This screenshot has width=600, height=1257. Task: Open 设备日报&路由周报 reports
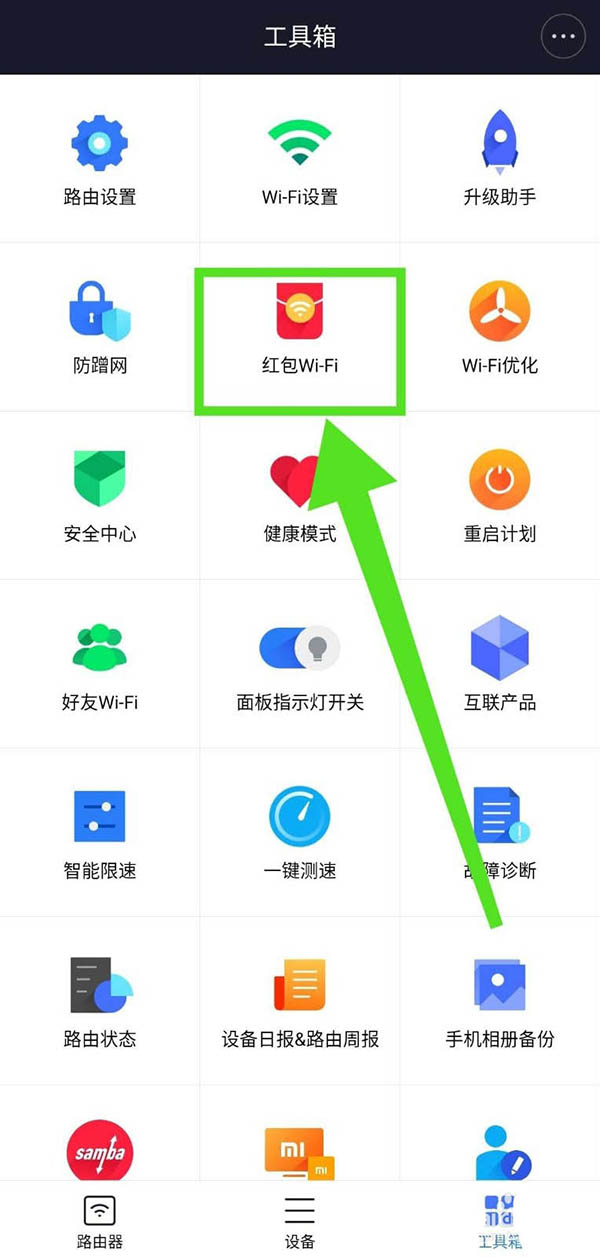[300, 1001]
